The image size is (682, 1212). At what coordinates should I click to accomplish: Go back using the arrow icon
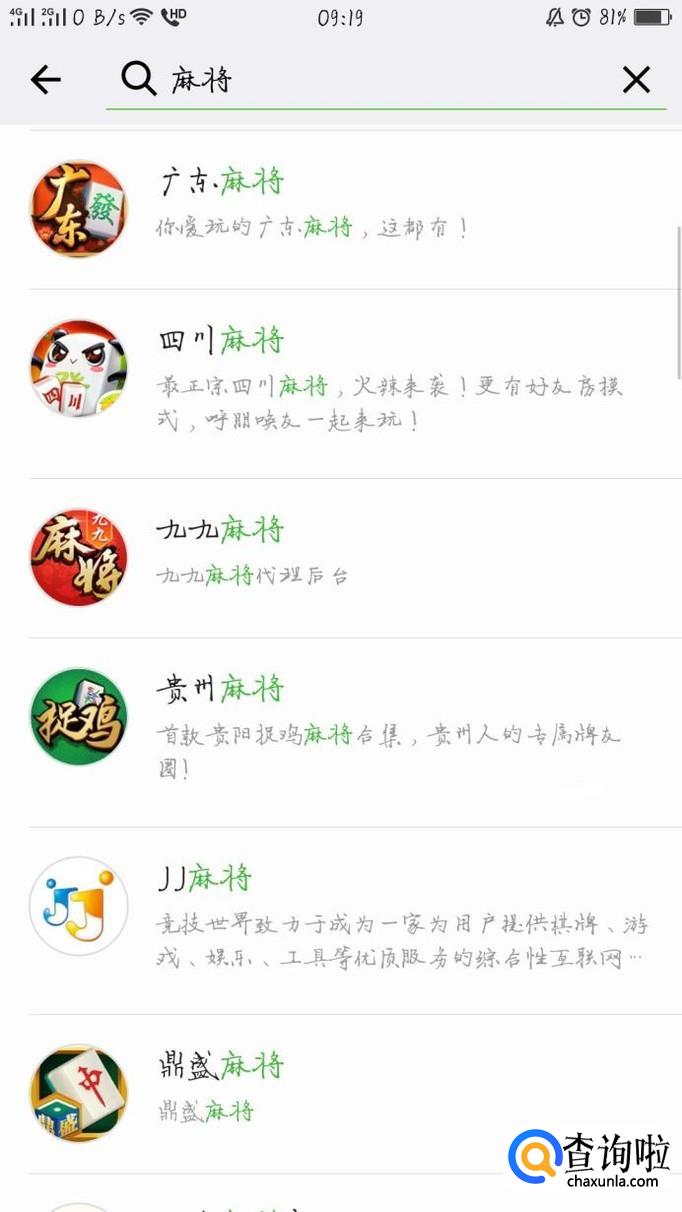coord(46,80)
